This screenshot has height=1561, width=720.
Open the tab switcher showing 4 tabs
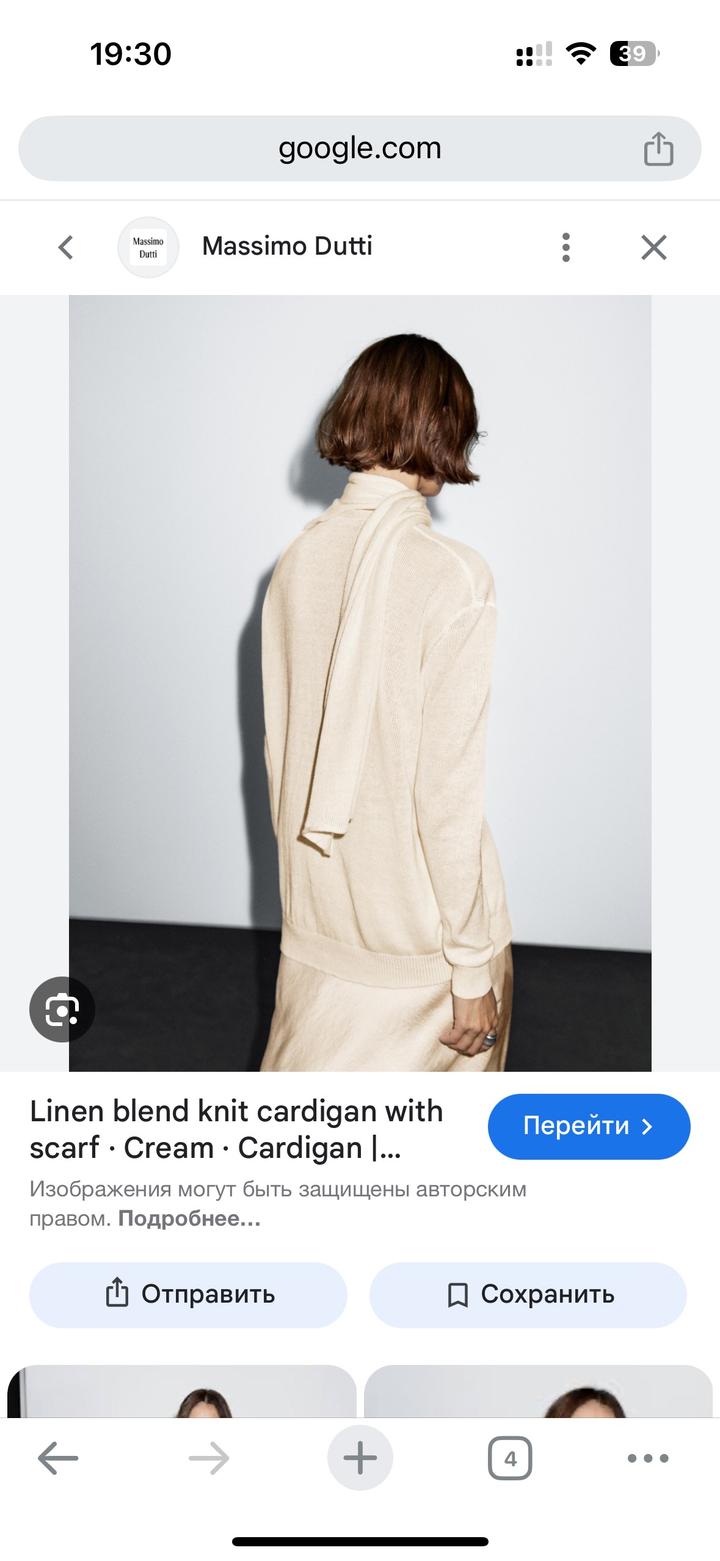pyautogui.click(x=510, y=1457)
